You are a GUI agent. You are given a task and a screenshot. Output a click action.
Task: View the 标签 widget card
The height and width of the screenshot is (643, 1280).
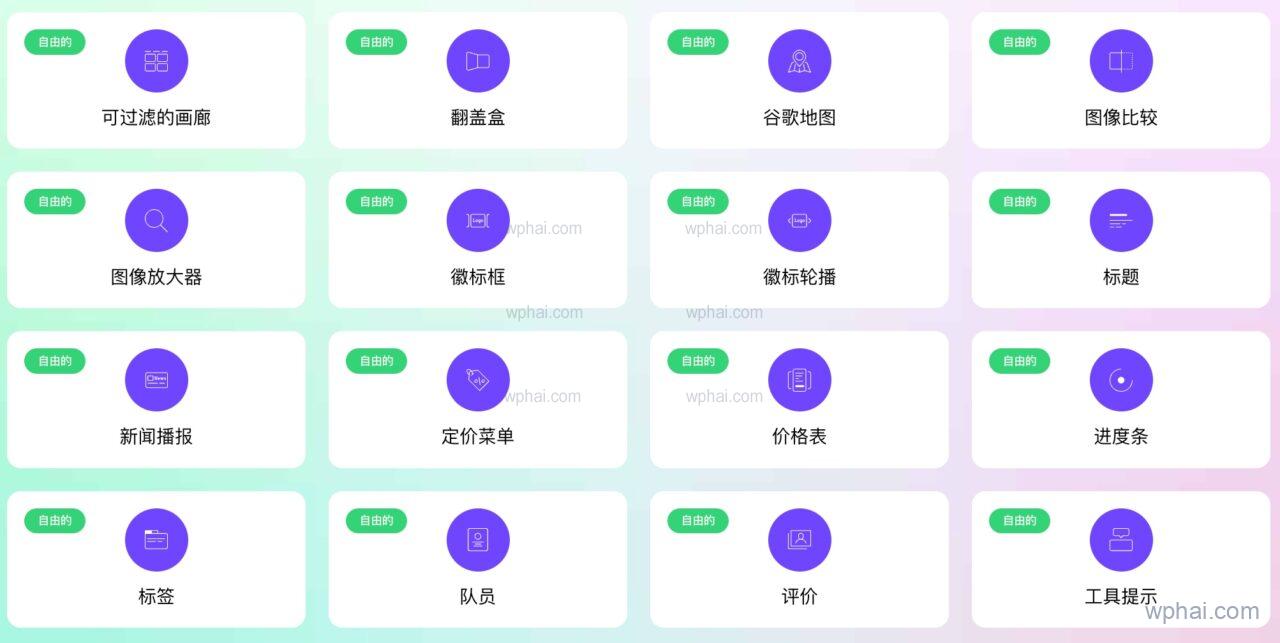click(x=156, y=560)
